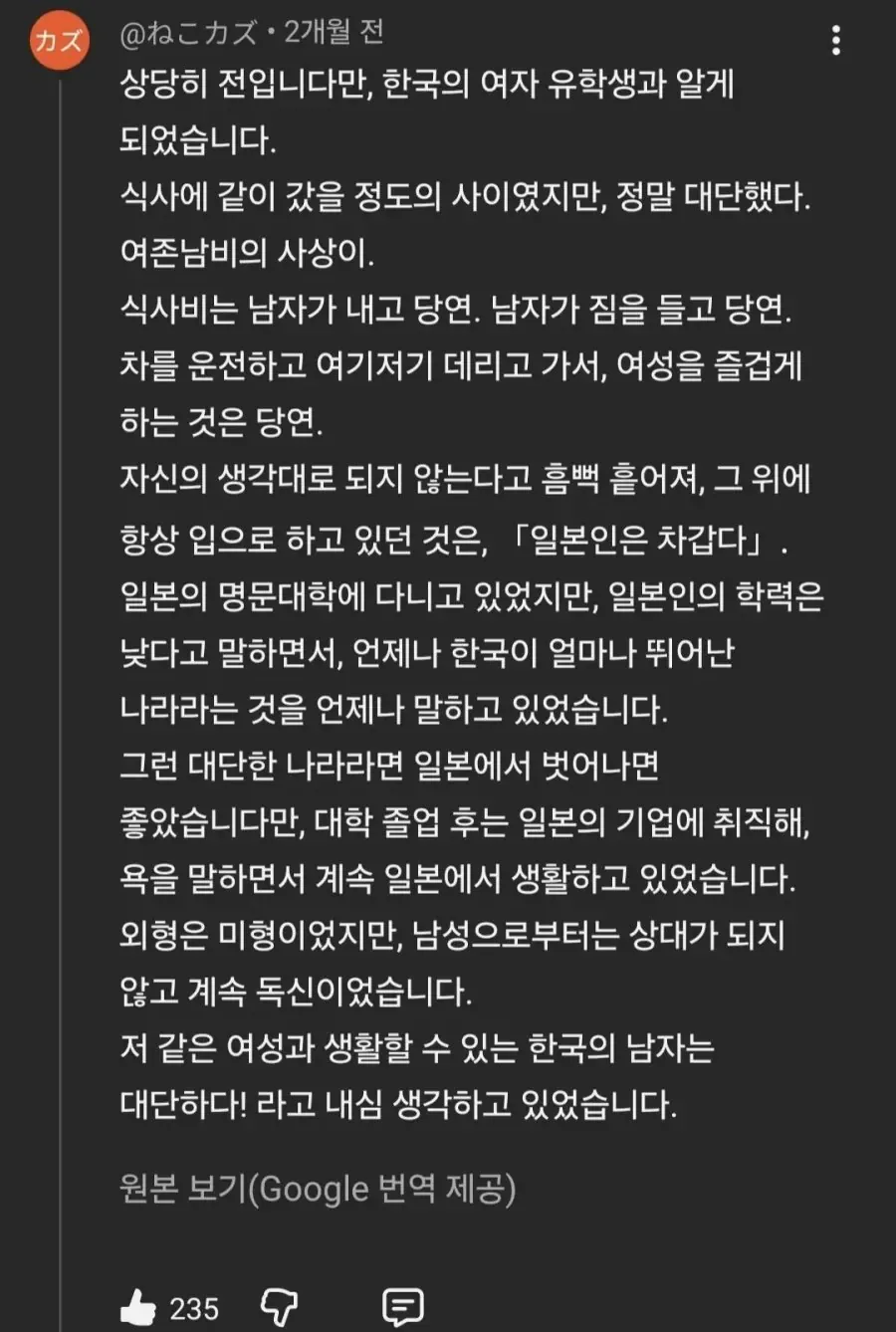Open the @ねこカズ username
Image resolution: width=896 pixels, height=1332 pixels.
tap(188, 33)
